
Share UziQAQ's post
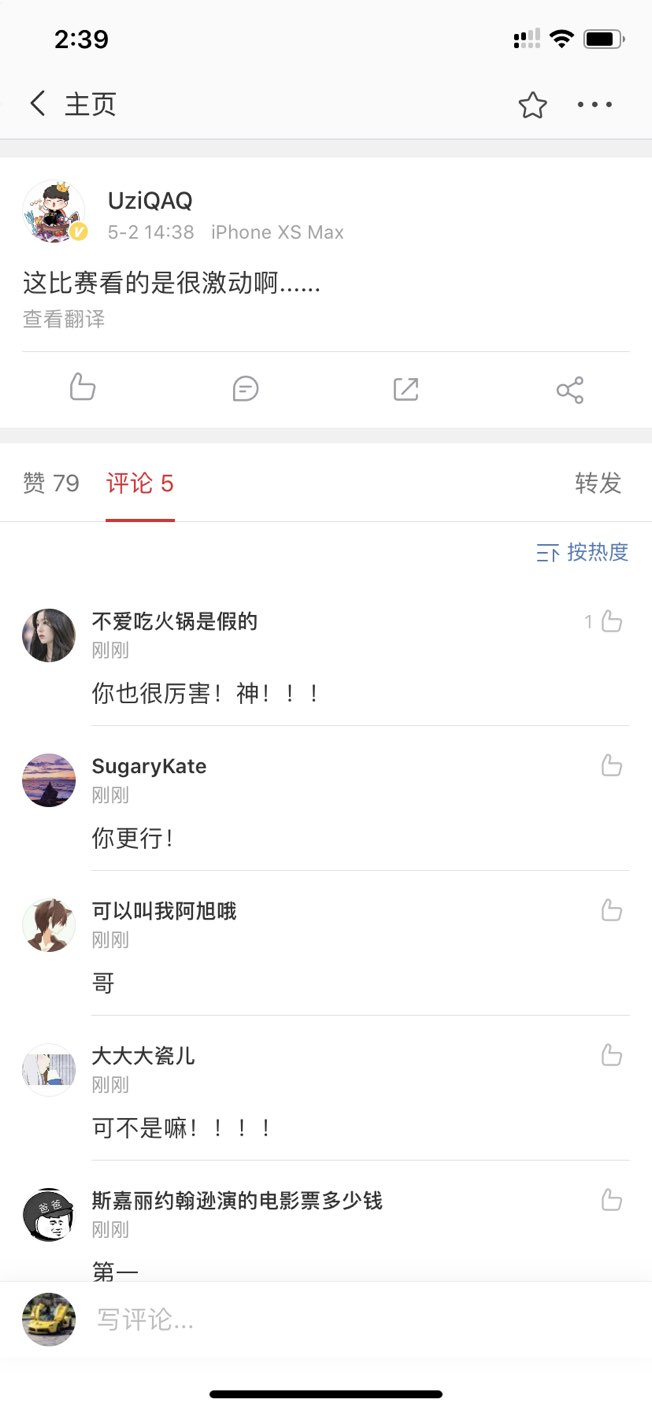570,390
